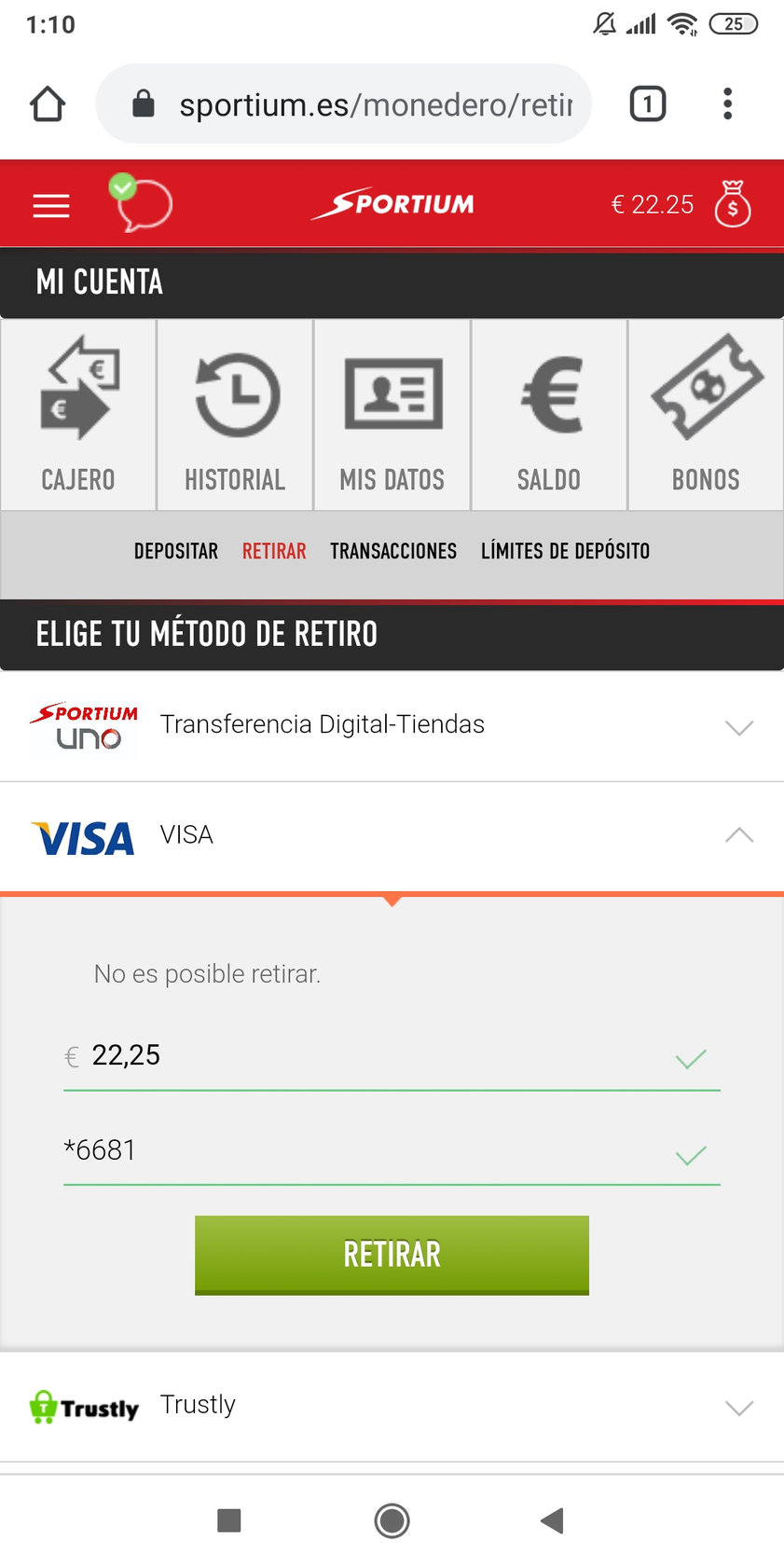Tap the money bag balance icon
Screen dimensions: 784x1568
tap(733, 204)
